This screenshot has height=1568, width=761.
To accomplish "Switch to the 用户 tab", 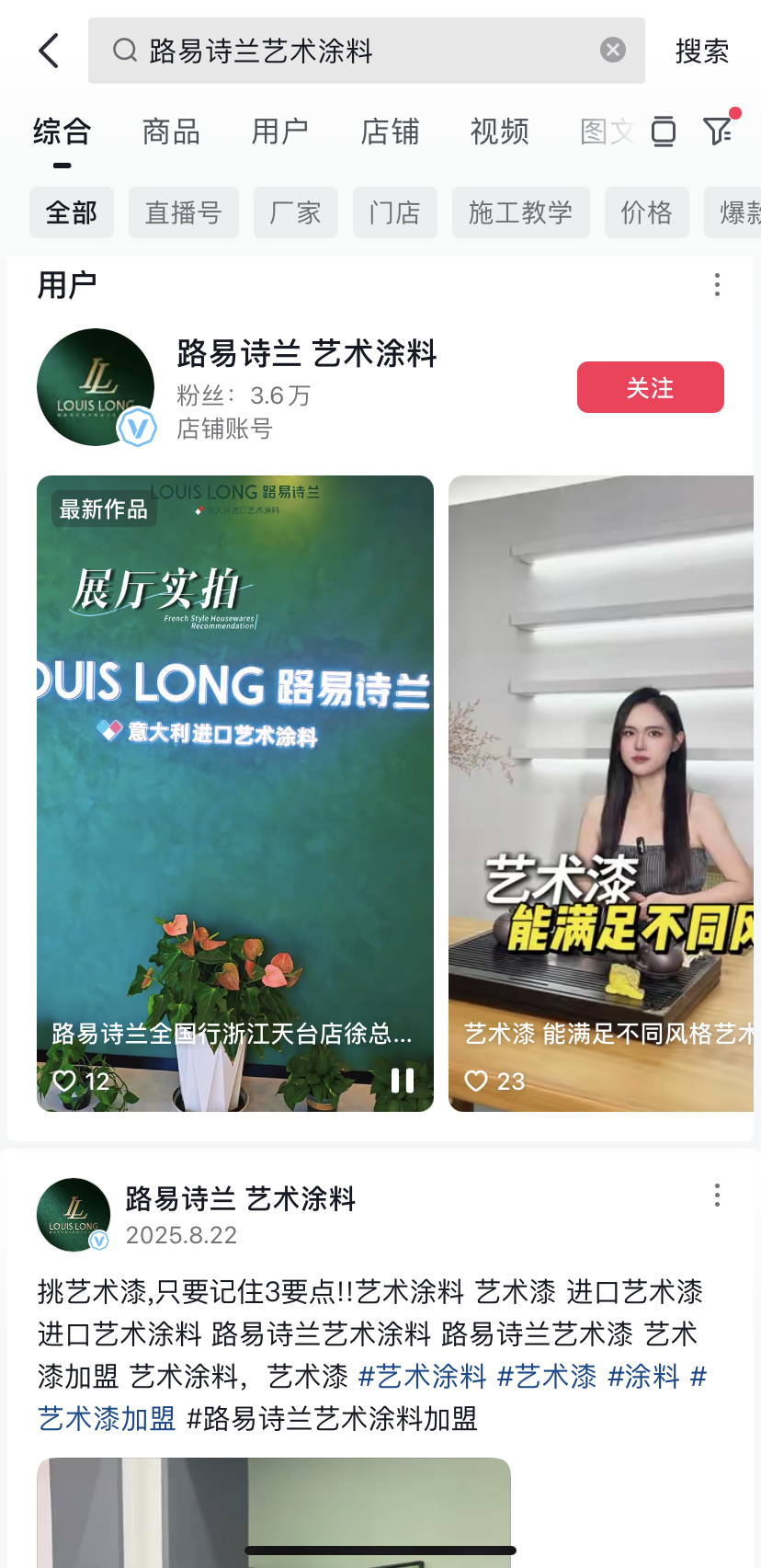I will tap(280, 132).
